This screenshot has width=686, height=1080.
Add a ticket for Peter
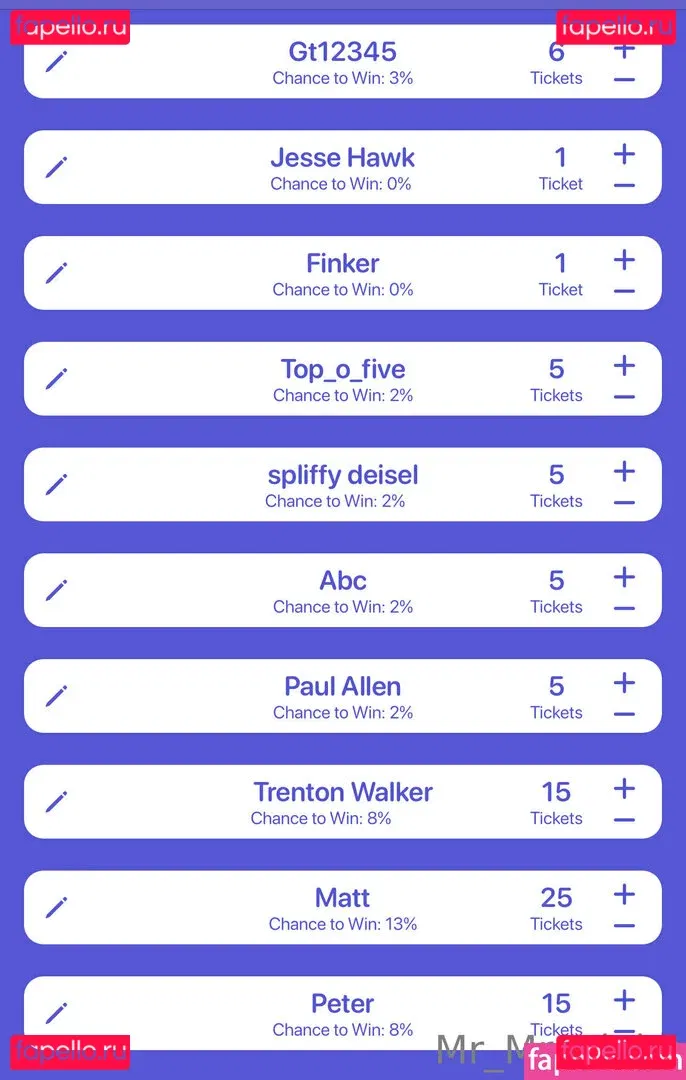click(624, 1000)
